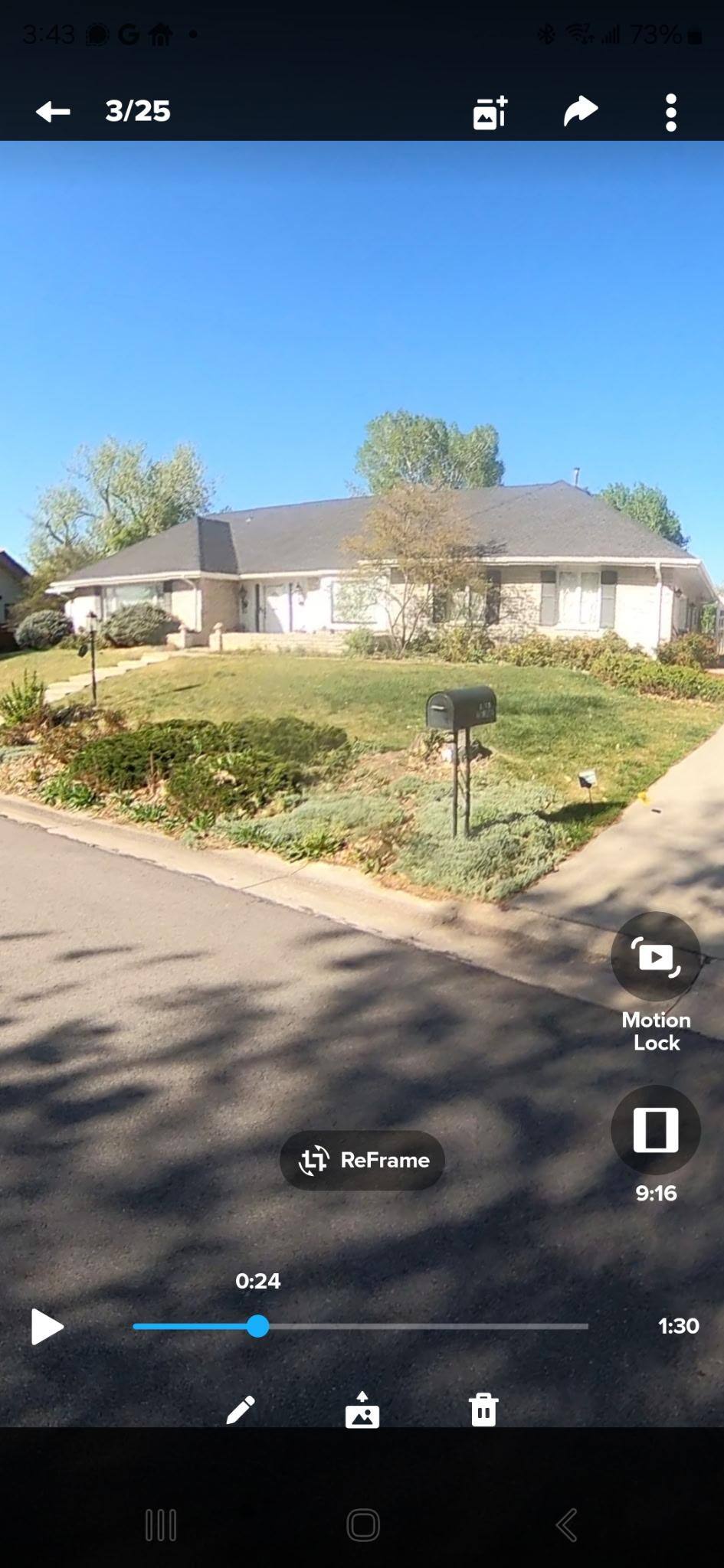Change the 9:16 aspect ratio

pyautogui.click(x=656, y=1130)
